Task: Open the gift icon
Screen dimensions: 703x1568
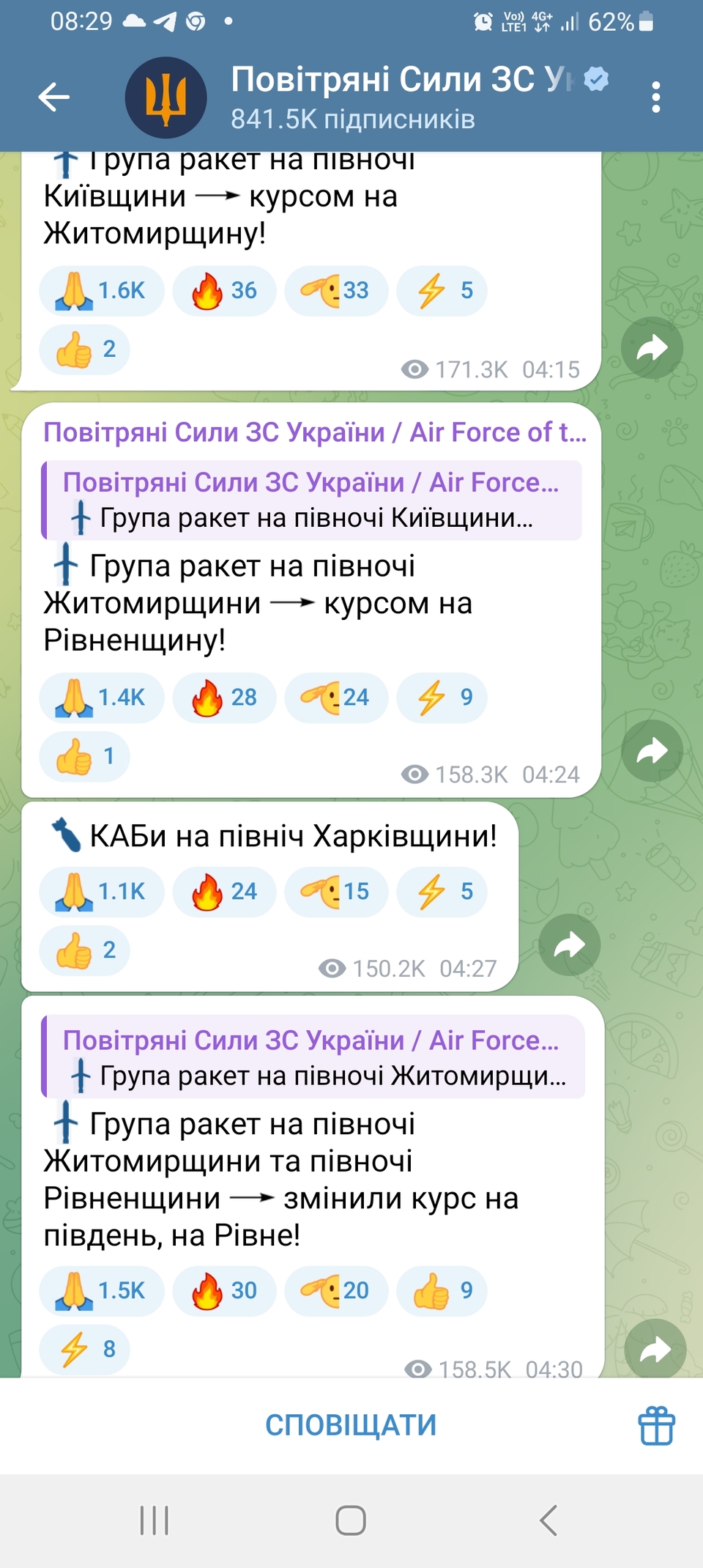Action: pyautogui.click(x=656, y=1426)
